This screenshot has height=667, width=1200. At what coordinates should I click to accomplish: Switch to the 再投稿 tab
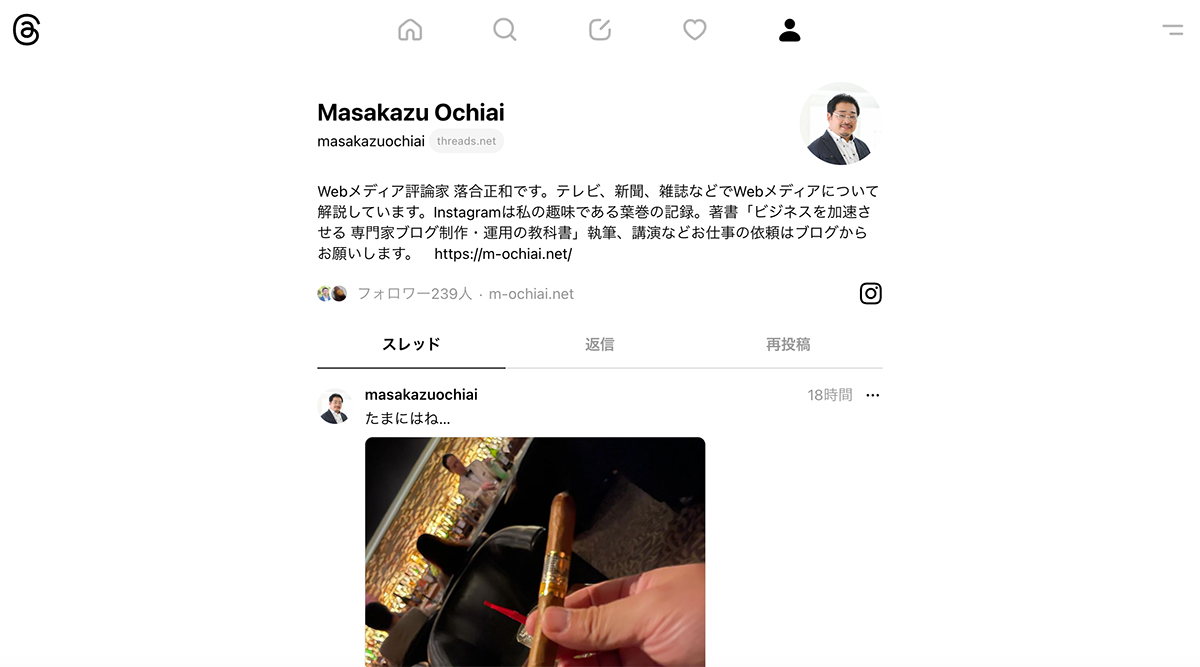[x=788, y=345]
